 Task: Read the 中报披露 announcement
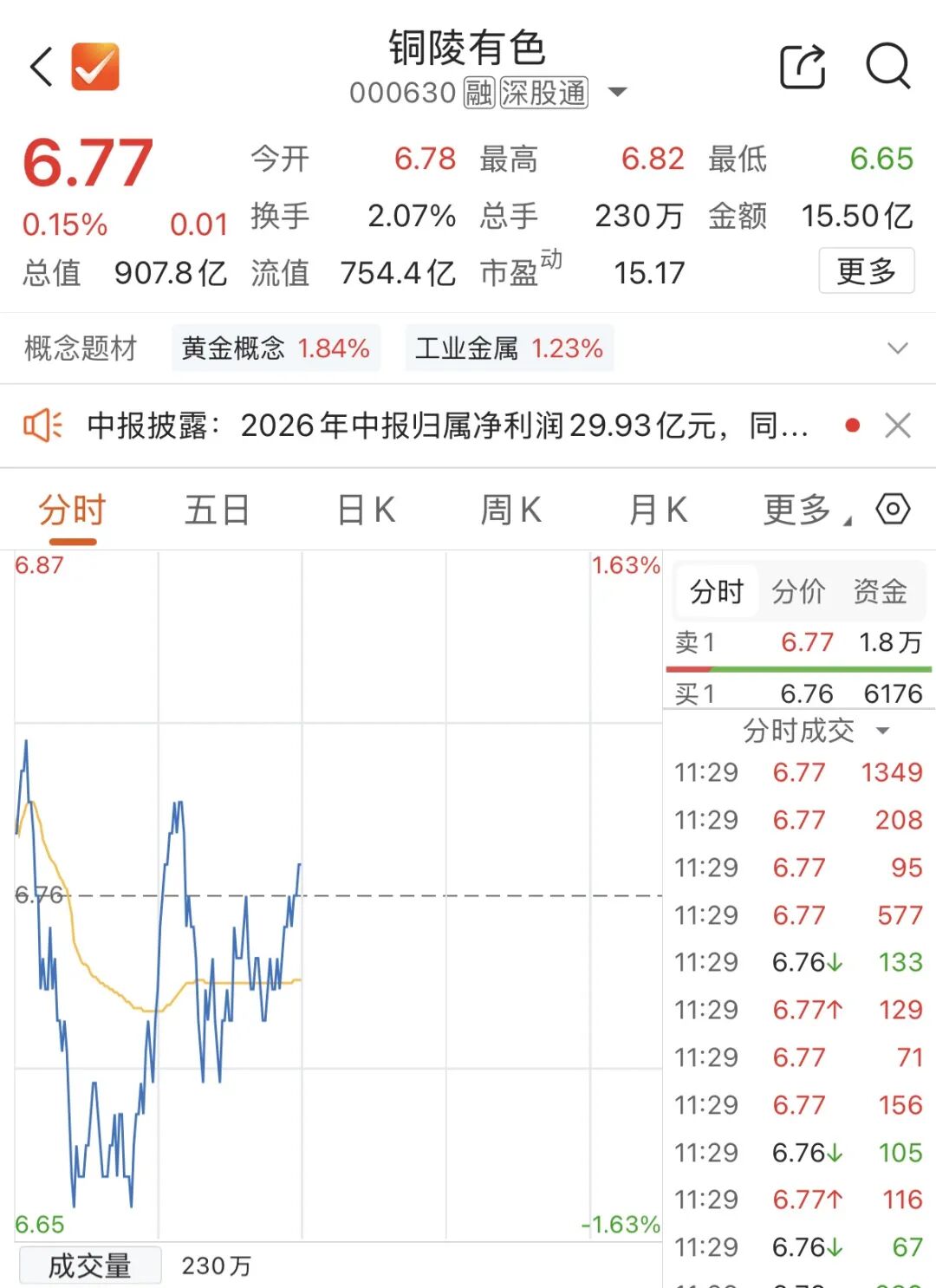click(447, 426)
